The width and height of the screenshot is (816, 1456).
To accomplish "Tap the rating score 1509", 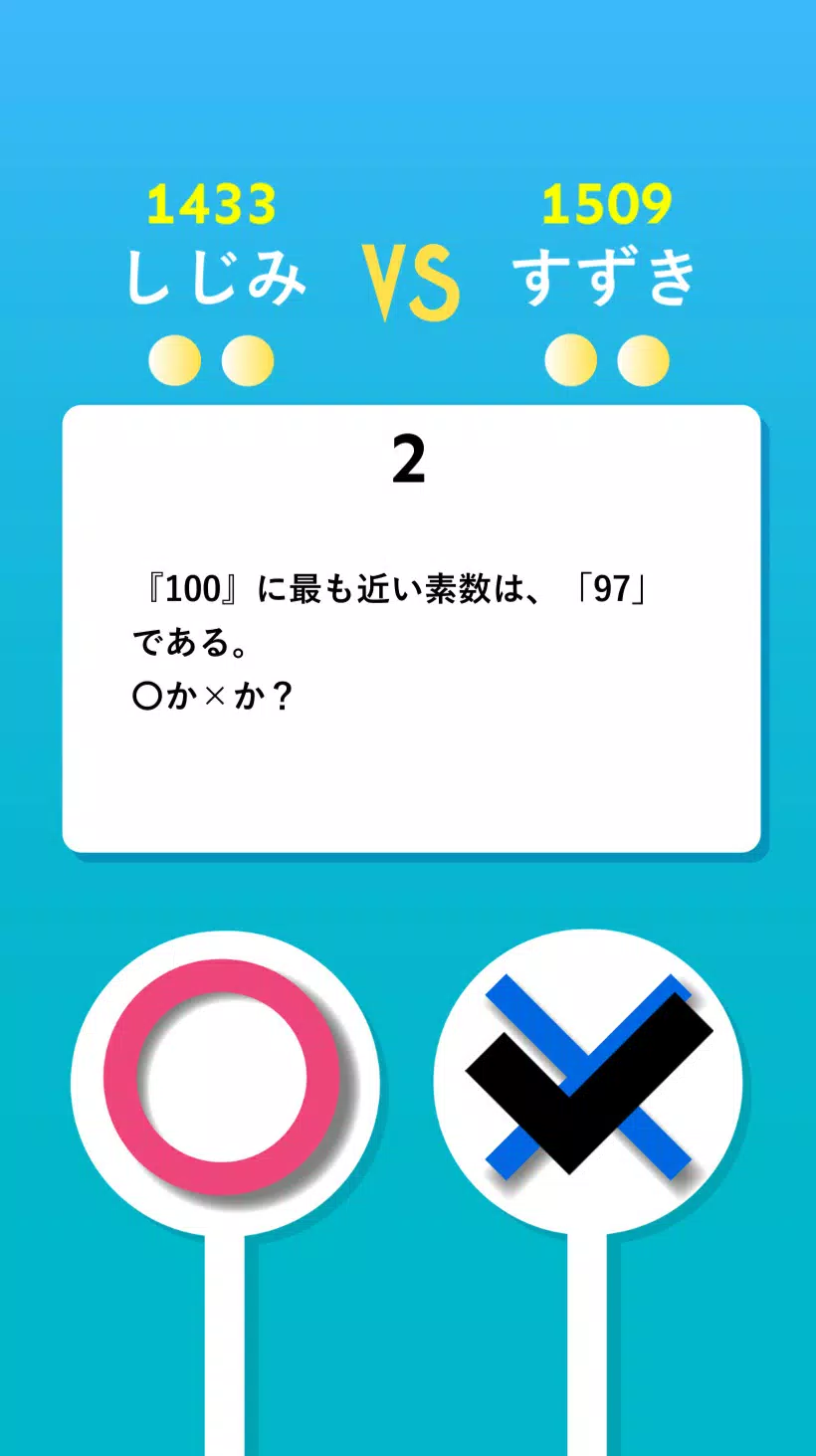I will click(607, 205).
